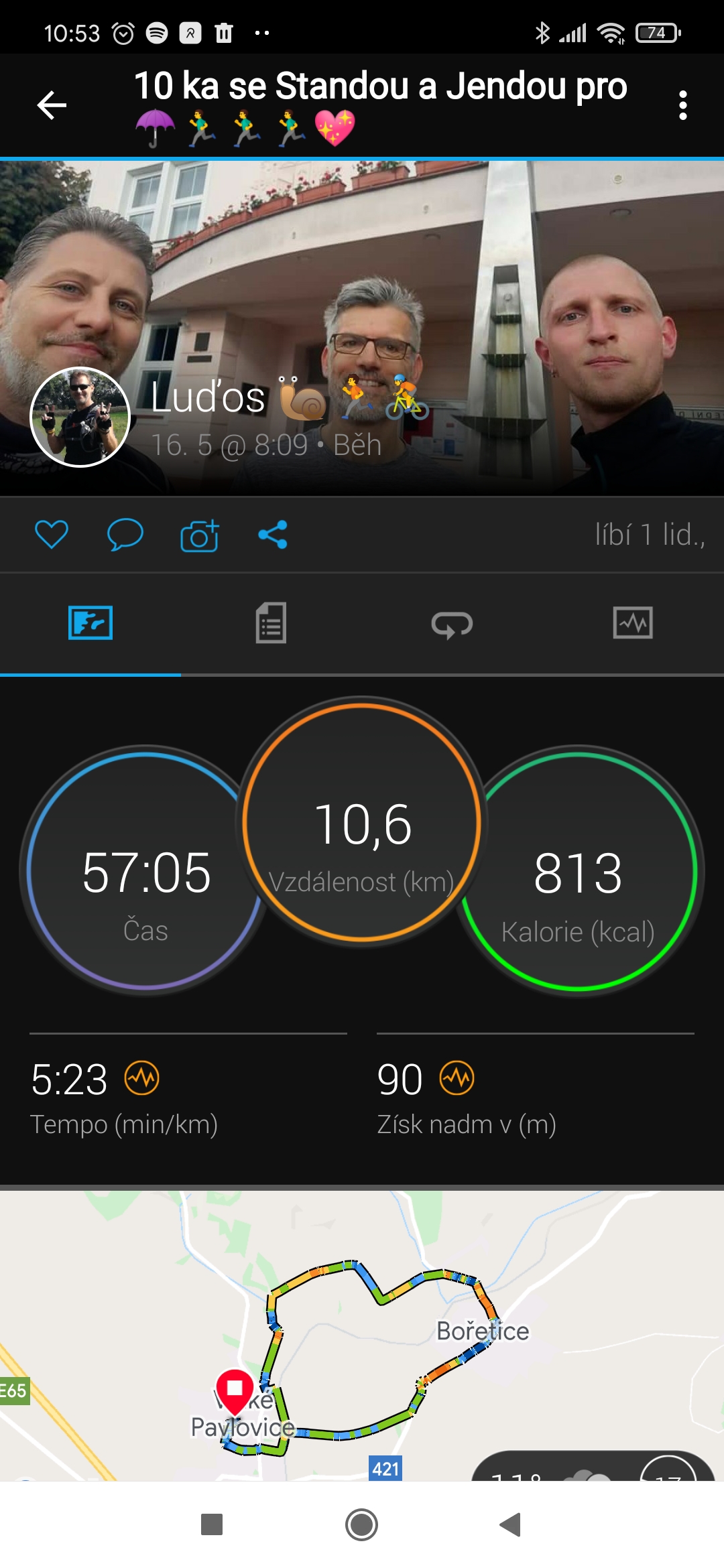This screenshot has width=724, height=1568.
Task: Open recent apps with the square button
Action: click(x=212, y=1524)
